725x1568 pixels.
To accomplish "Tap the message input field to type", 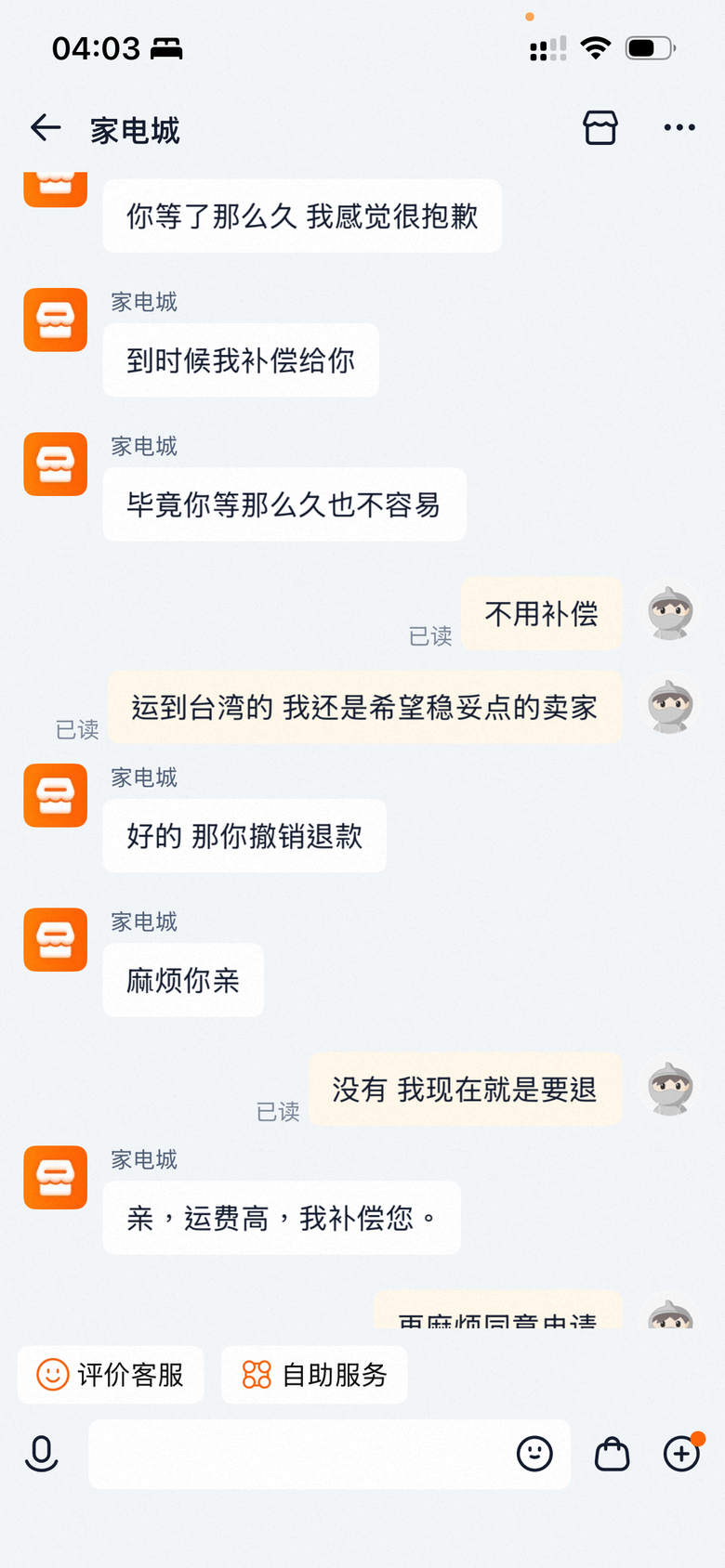I will coord(330,1455).
